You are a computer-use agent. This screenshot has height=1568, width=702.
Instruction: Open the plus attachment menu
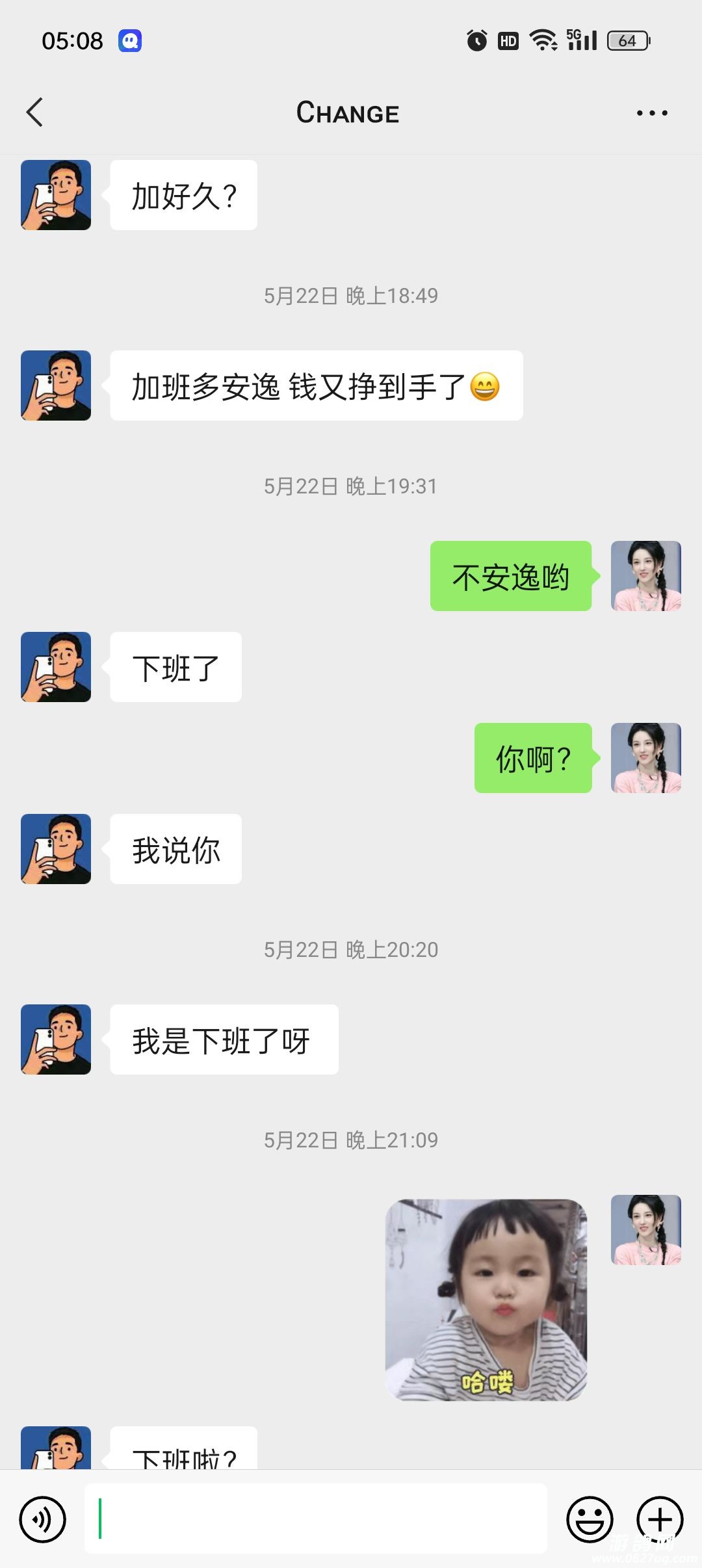point(660,1519)
